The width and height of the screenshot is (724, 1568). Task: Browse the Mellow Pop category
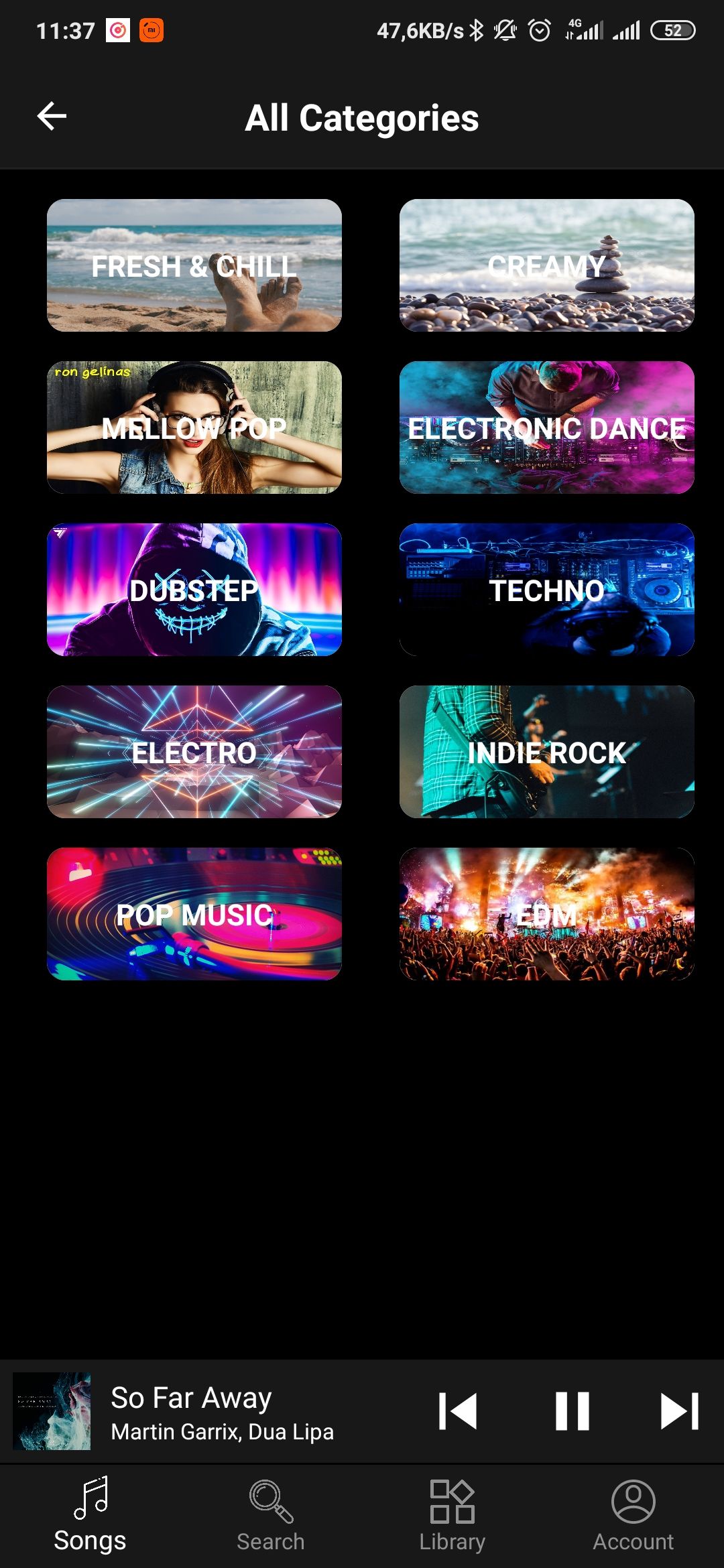tap(194, 428)
